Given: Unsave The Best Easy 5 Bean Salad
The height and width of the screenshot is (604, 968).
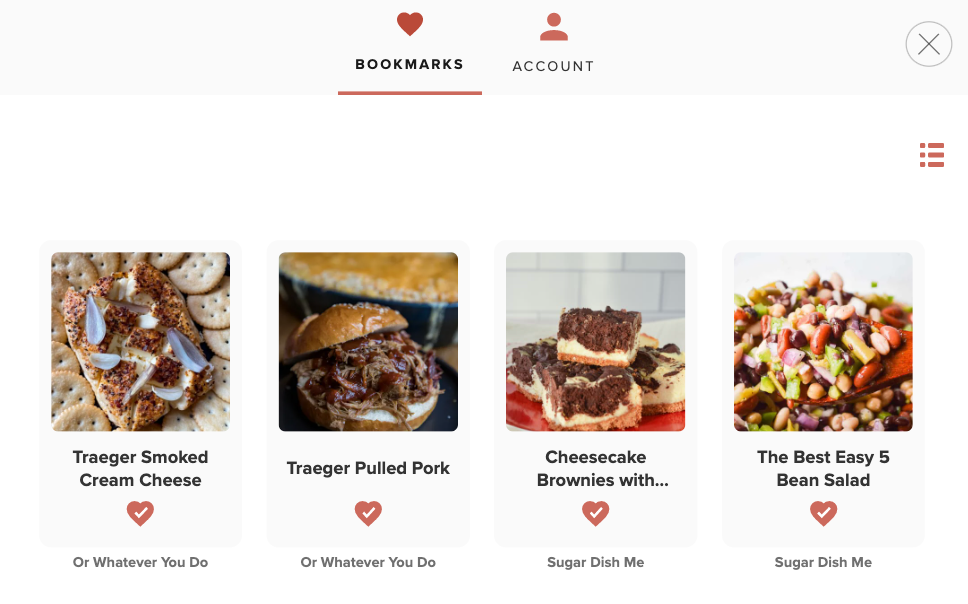Looking at the screenshot, I should pyautogui.click(x=823, y=513).
